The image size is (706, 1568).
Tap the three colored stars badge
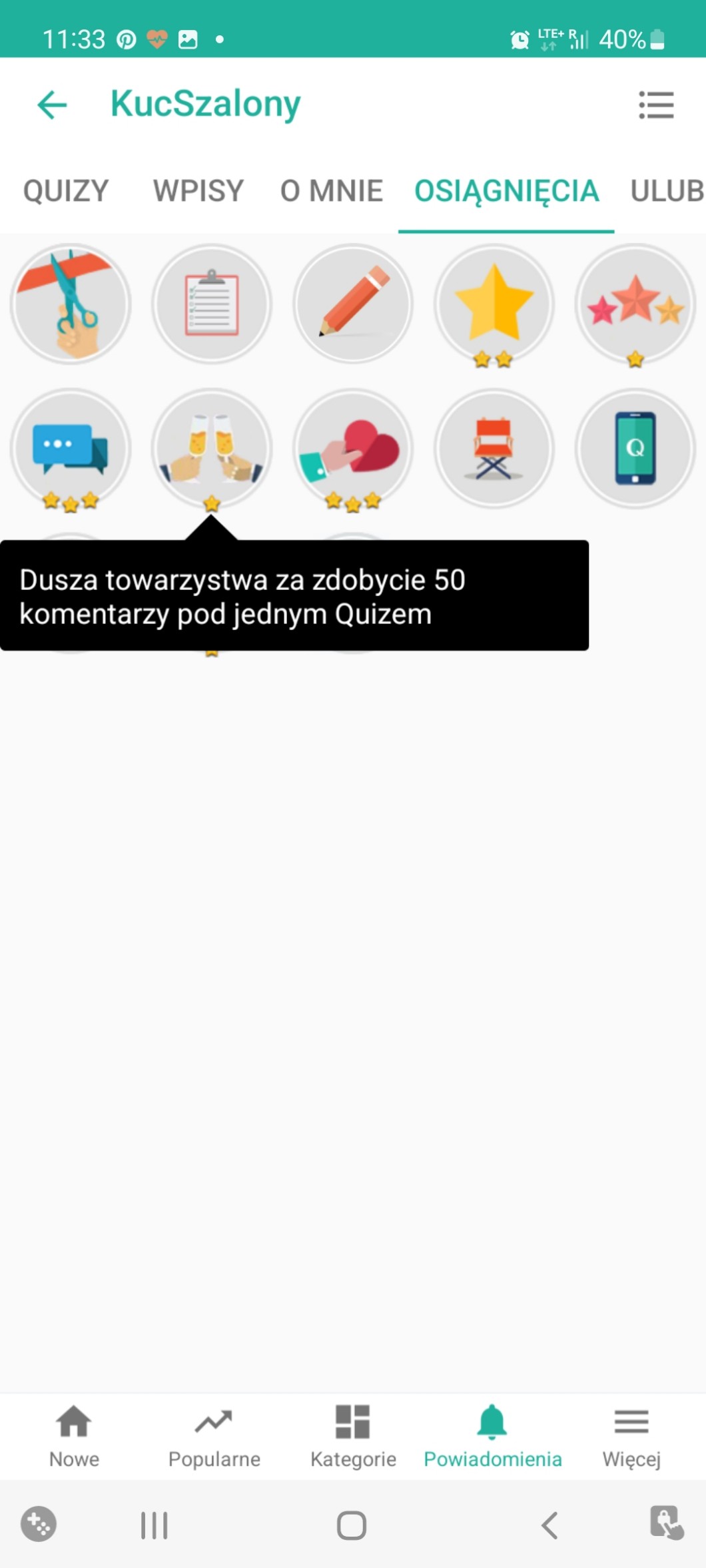(x=635, y=305)
